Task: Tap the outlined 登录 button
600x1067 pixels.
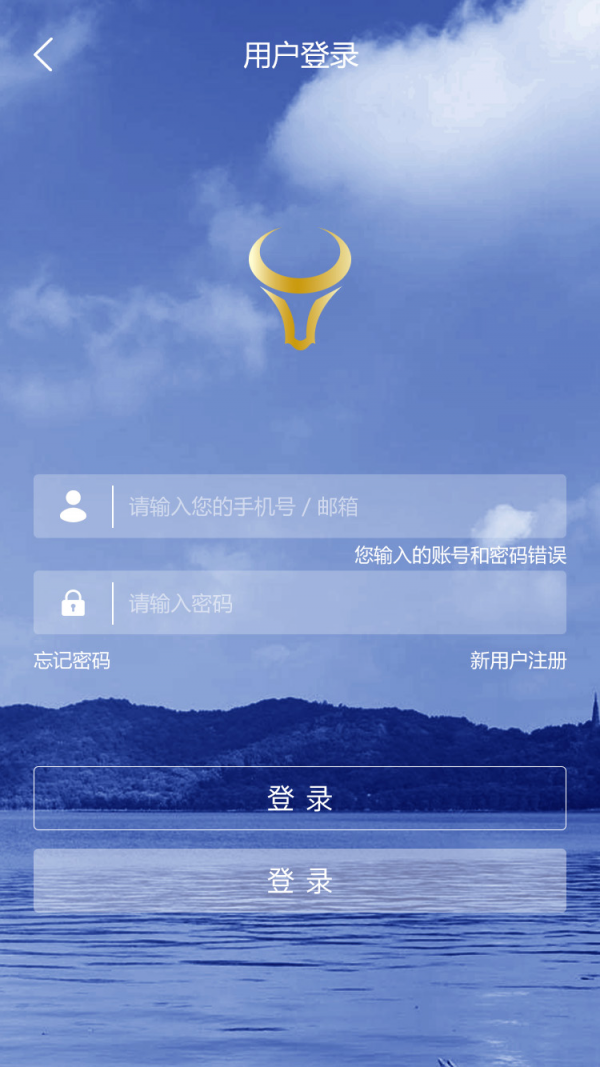Action: point(300,798)
